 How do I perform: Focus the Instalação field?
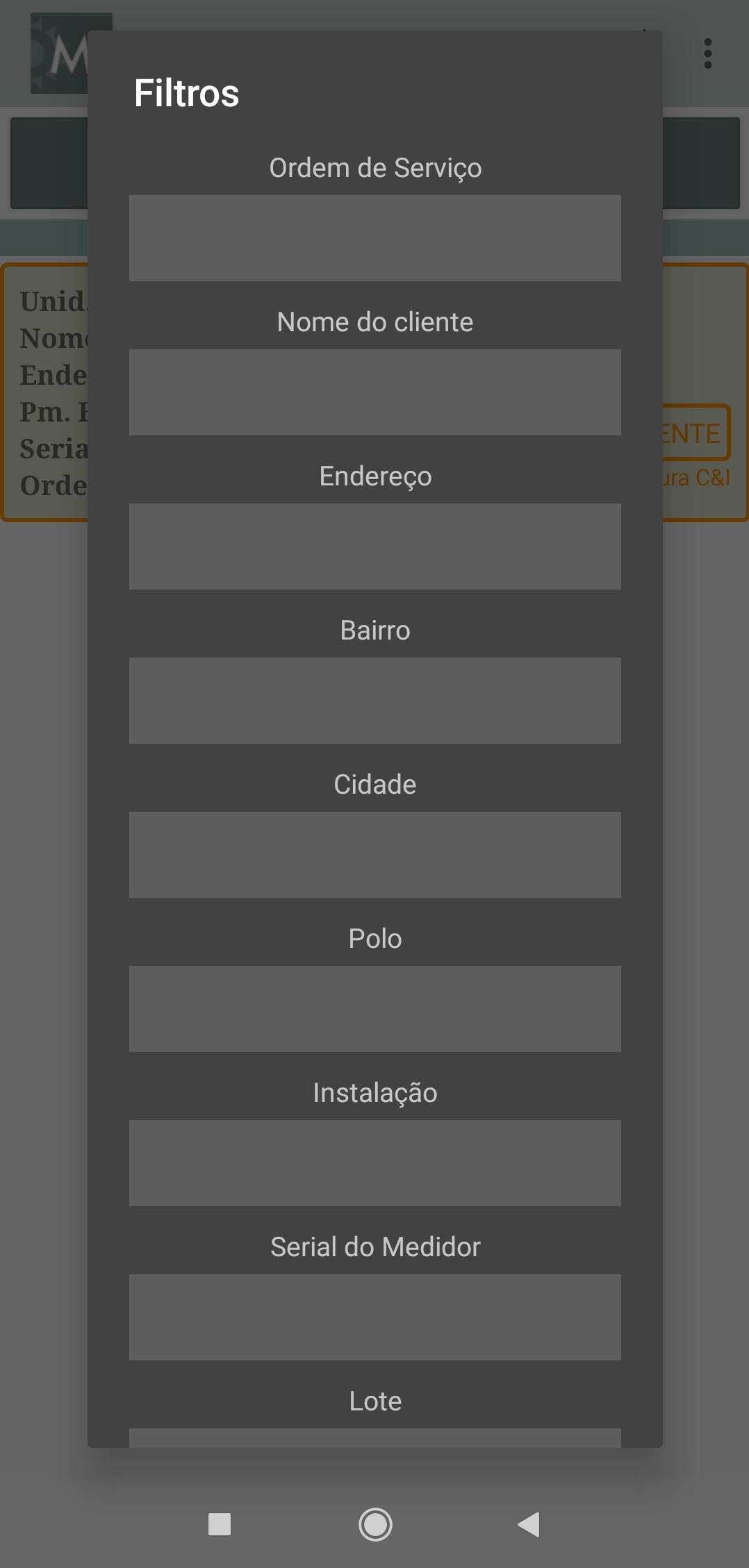pyautogui.click(x=374, y=1163)
